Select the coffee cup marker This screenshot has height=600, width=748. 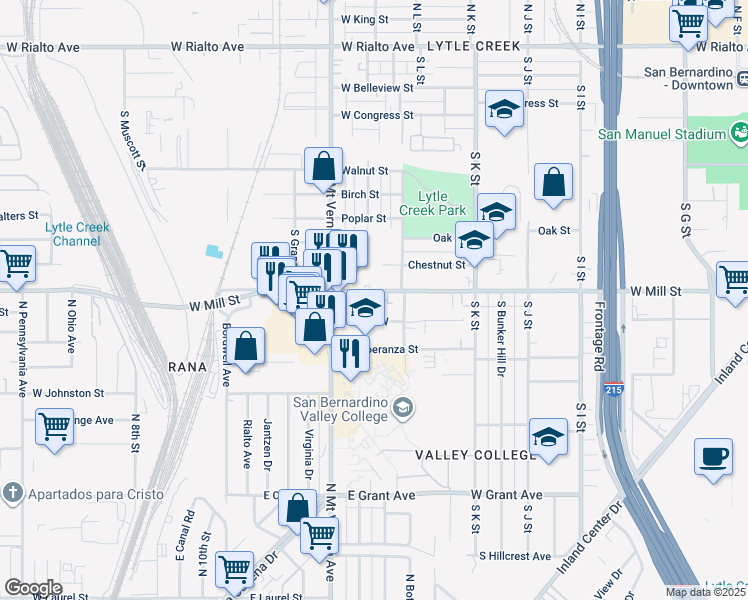tap(713, 459)
